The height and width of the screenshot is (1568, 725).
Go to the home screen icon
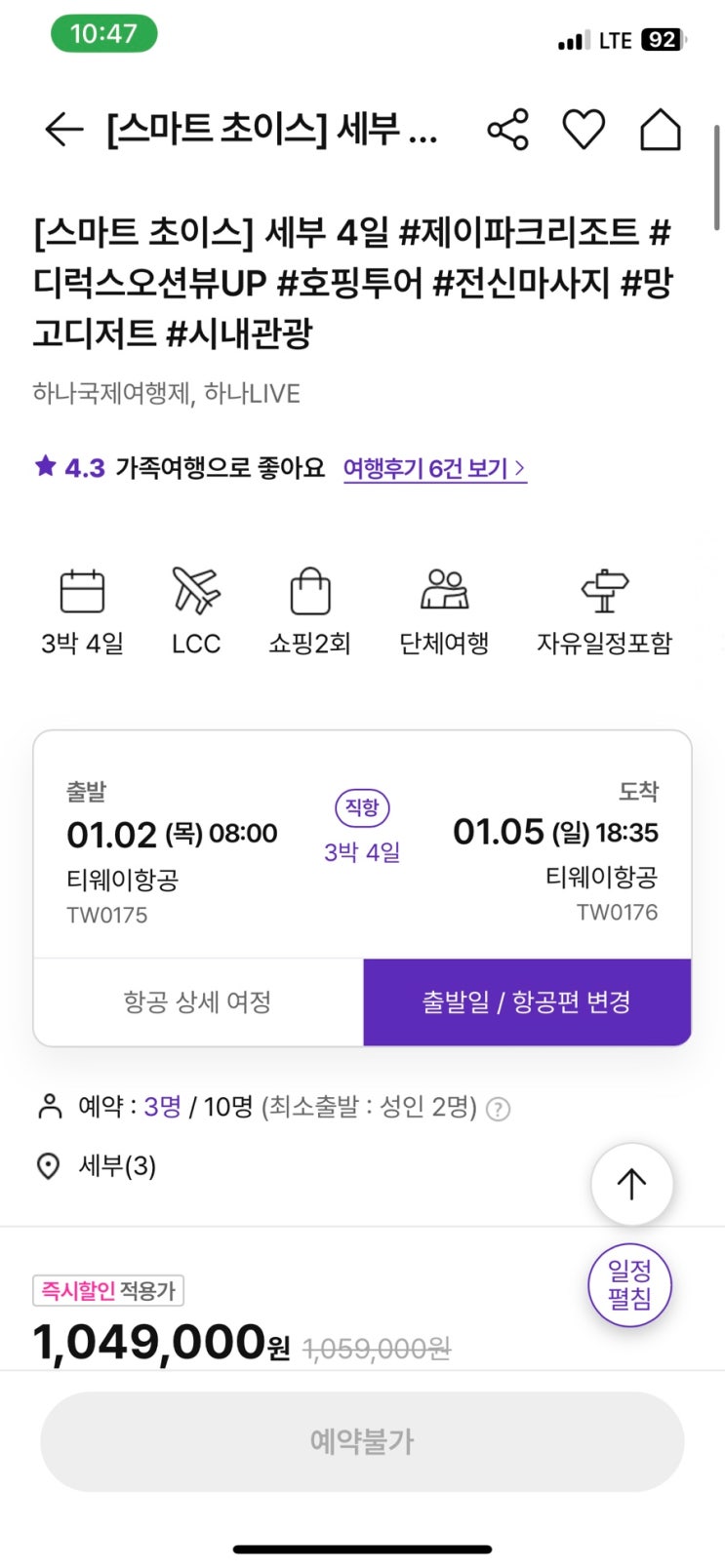coord(660,130)
